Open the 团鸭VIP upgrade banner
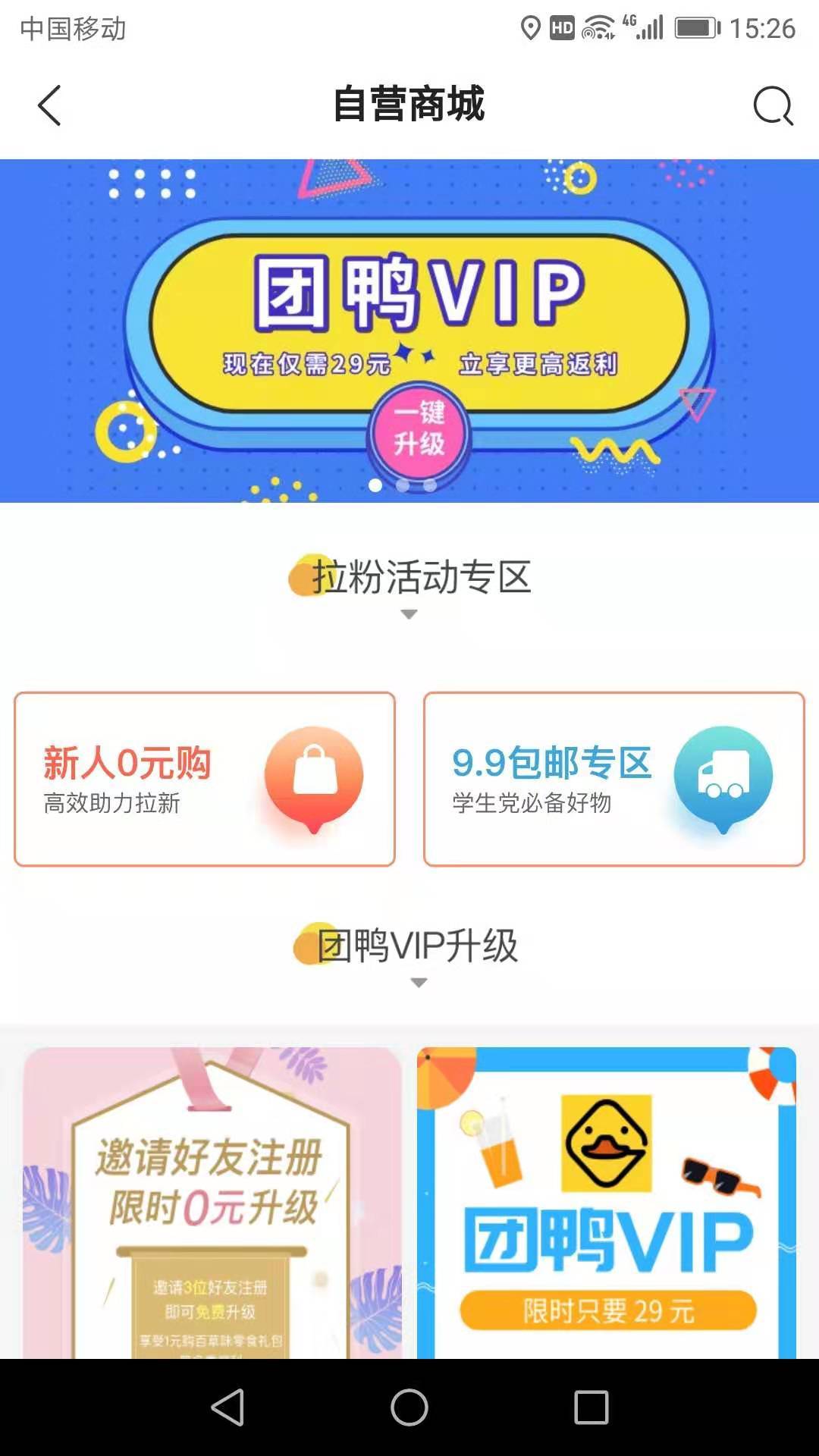 coord(409,330)
